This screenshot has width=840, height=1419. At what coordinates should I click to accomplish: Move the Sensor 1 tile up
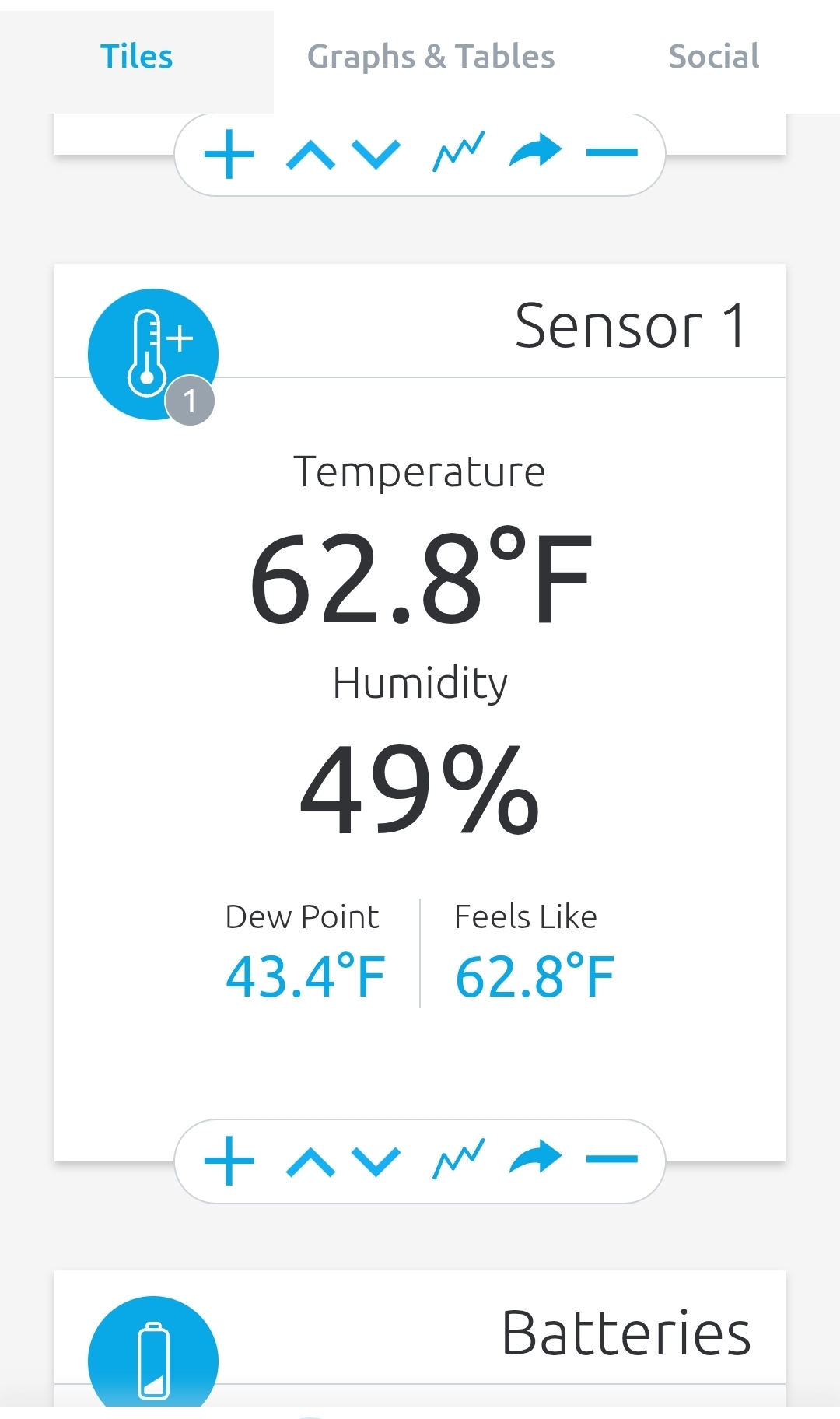(x=310, y=1161)
